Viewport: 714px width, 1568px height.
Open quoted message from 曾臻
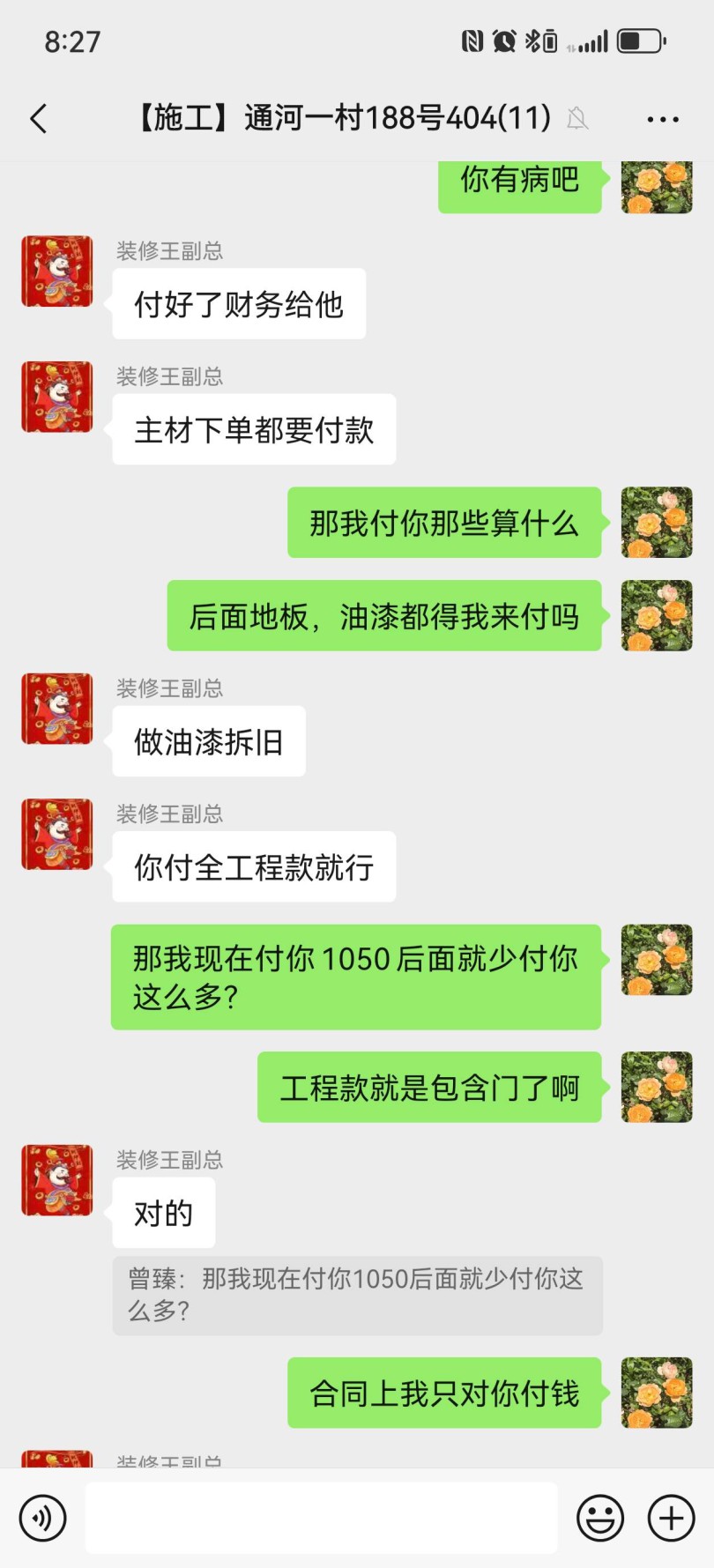pyautogui.click(x=357, y=1294)
